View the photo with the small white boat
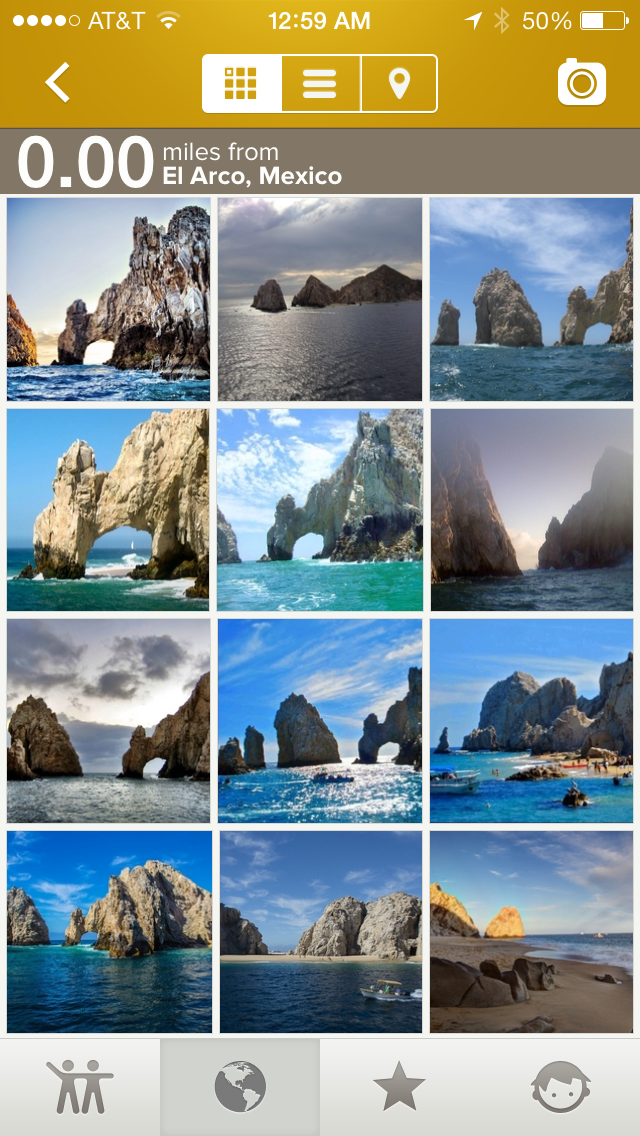The width and height of the screenshot is (640, 1136). pyautogui.click(x=320, y=932)
